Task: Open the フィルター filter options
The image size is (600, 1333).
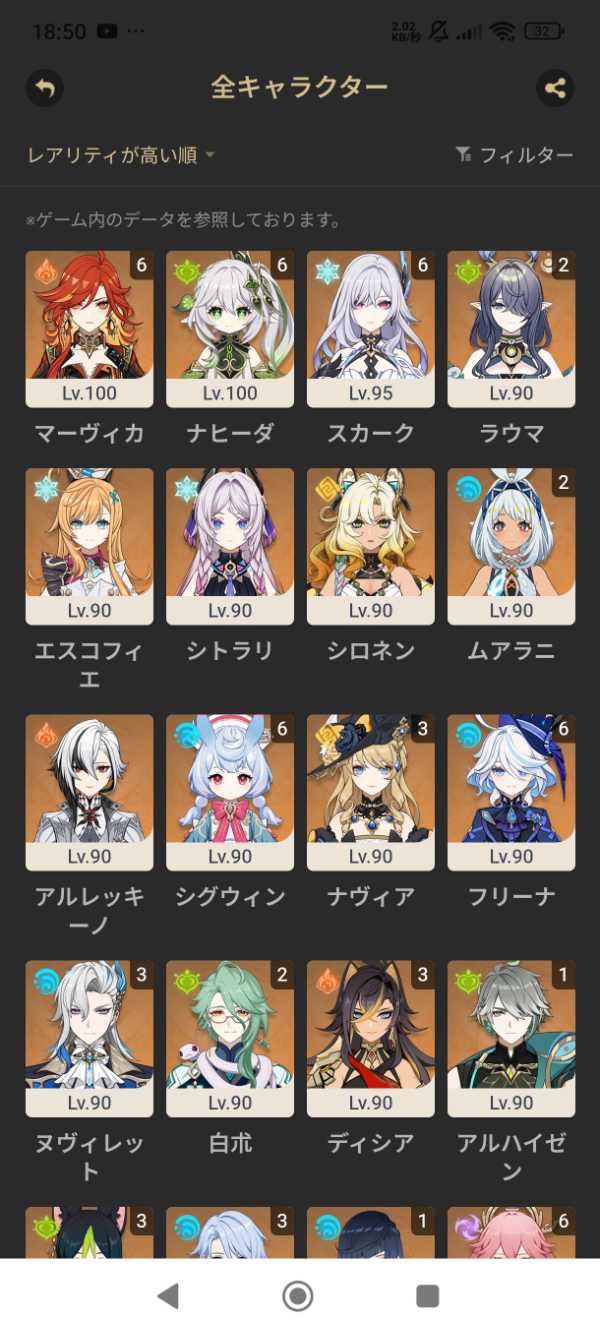Action: [x=514, y=155]
